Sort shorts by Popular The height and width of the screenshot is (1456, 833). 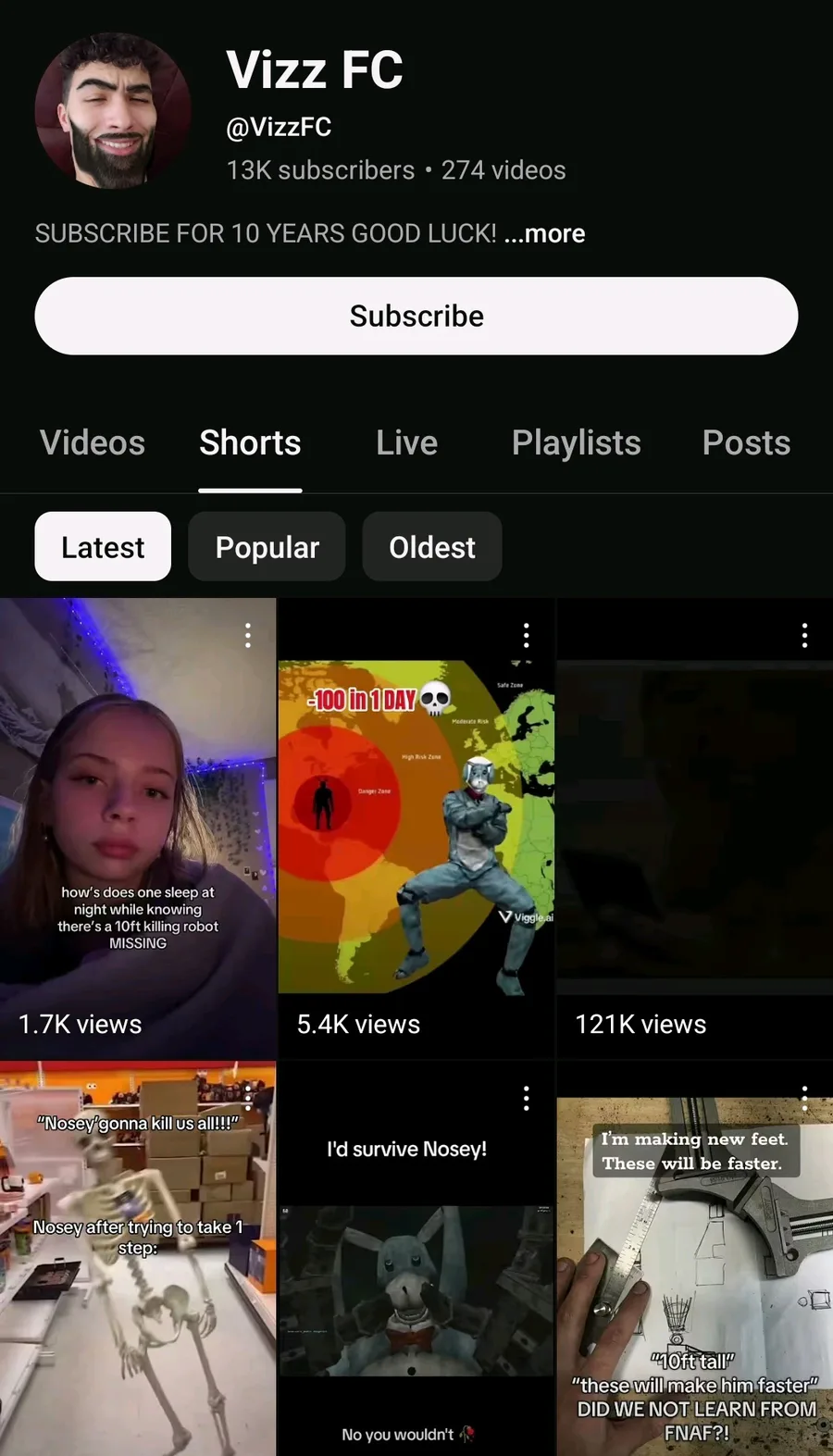pos(267,547)
